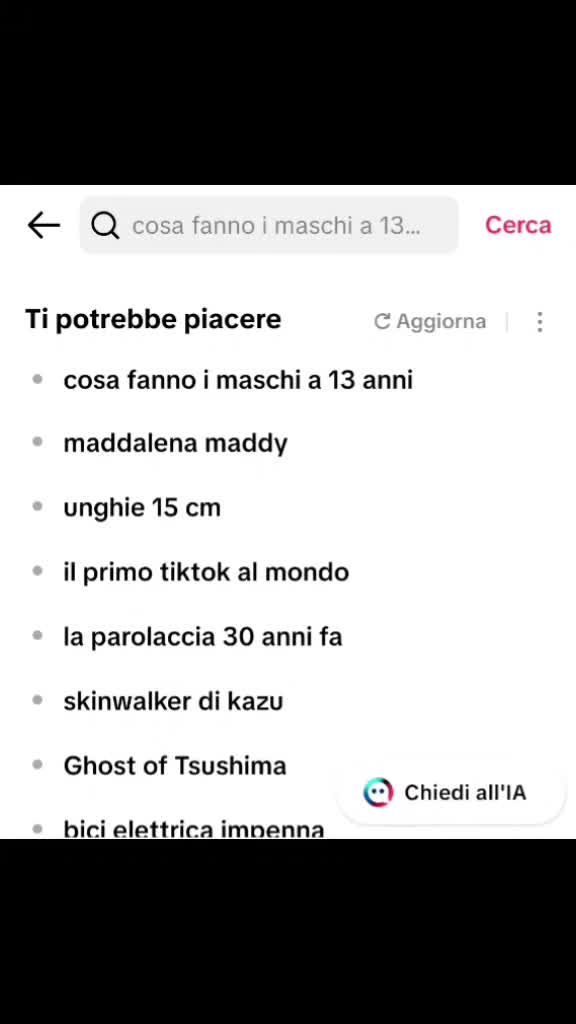Select 'cosa fanno i maschi a 13 anni' suggestion

238,379
